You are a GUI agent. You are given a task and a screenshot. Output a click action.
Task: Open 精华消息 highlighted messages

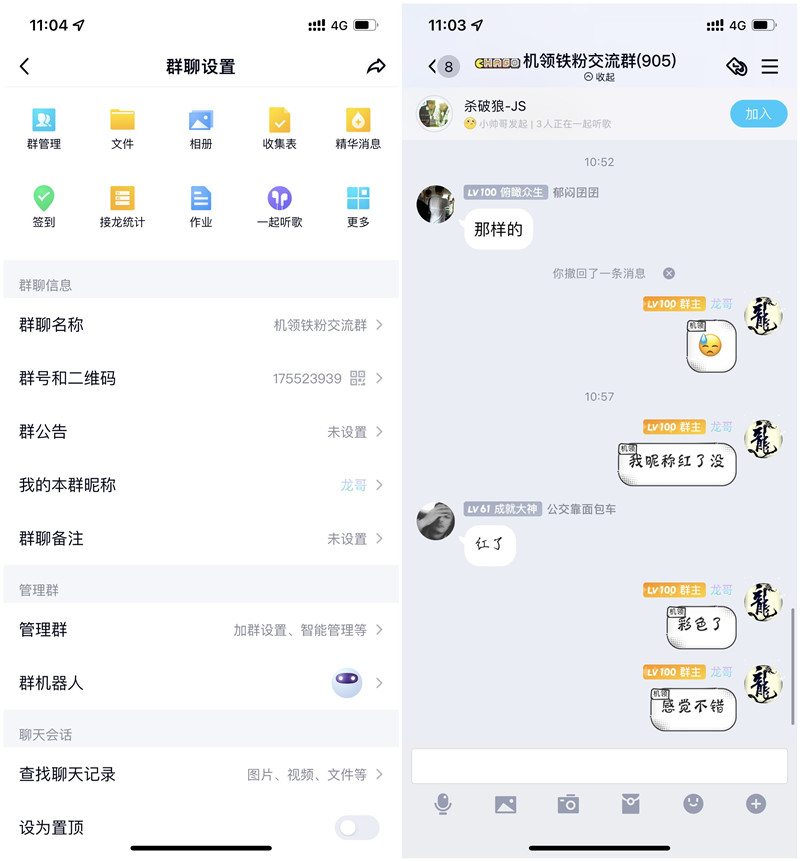click(x=358, y=129)
